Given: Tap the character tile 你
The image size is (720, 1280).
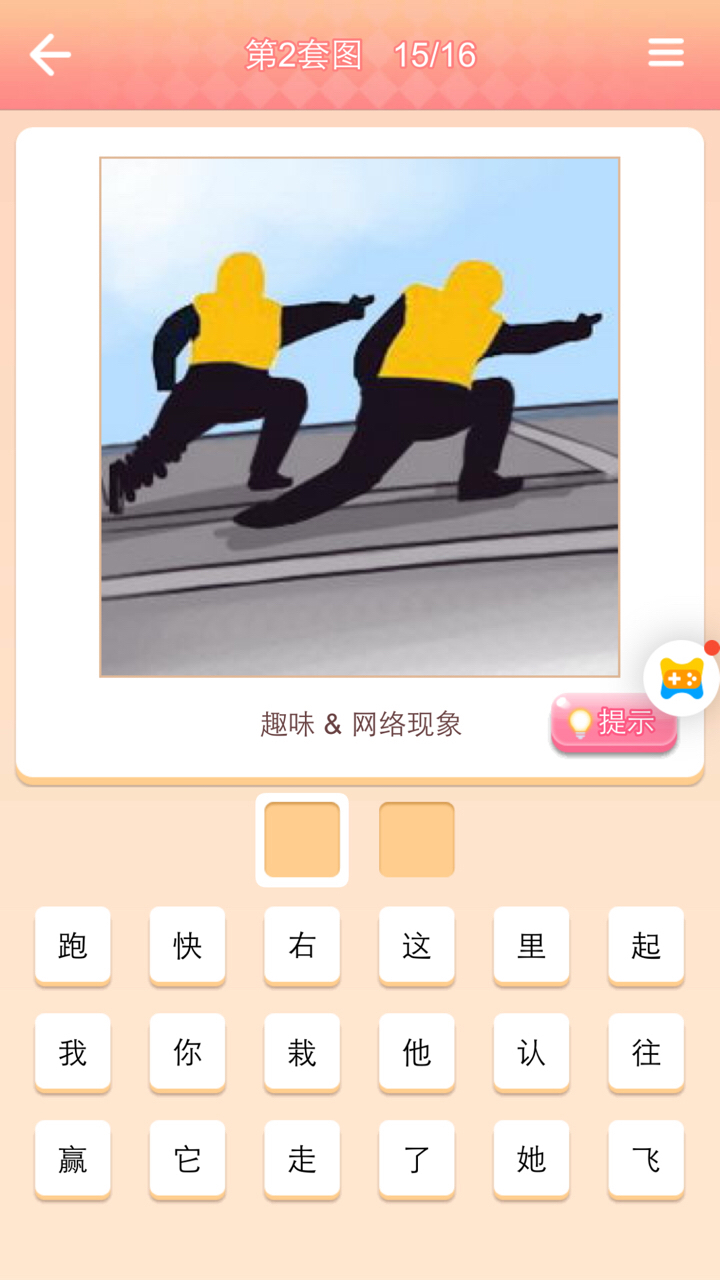Looking at the screenshot, I should pos(188,1052).
